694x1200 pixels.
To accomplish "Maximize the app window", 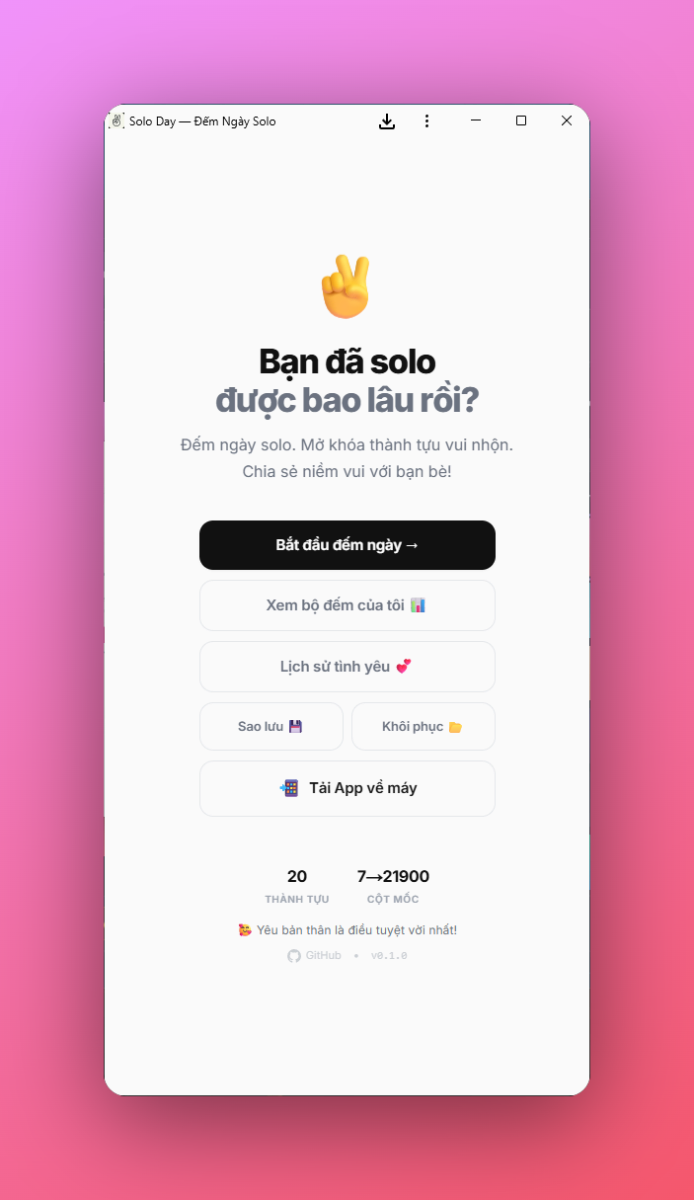I will pyautogui.click(x=521, y=121).
